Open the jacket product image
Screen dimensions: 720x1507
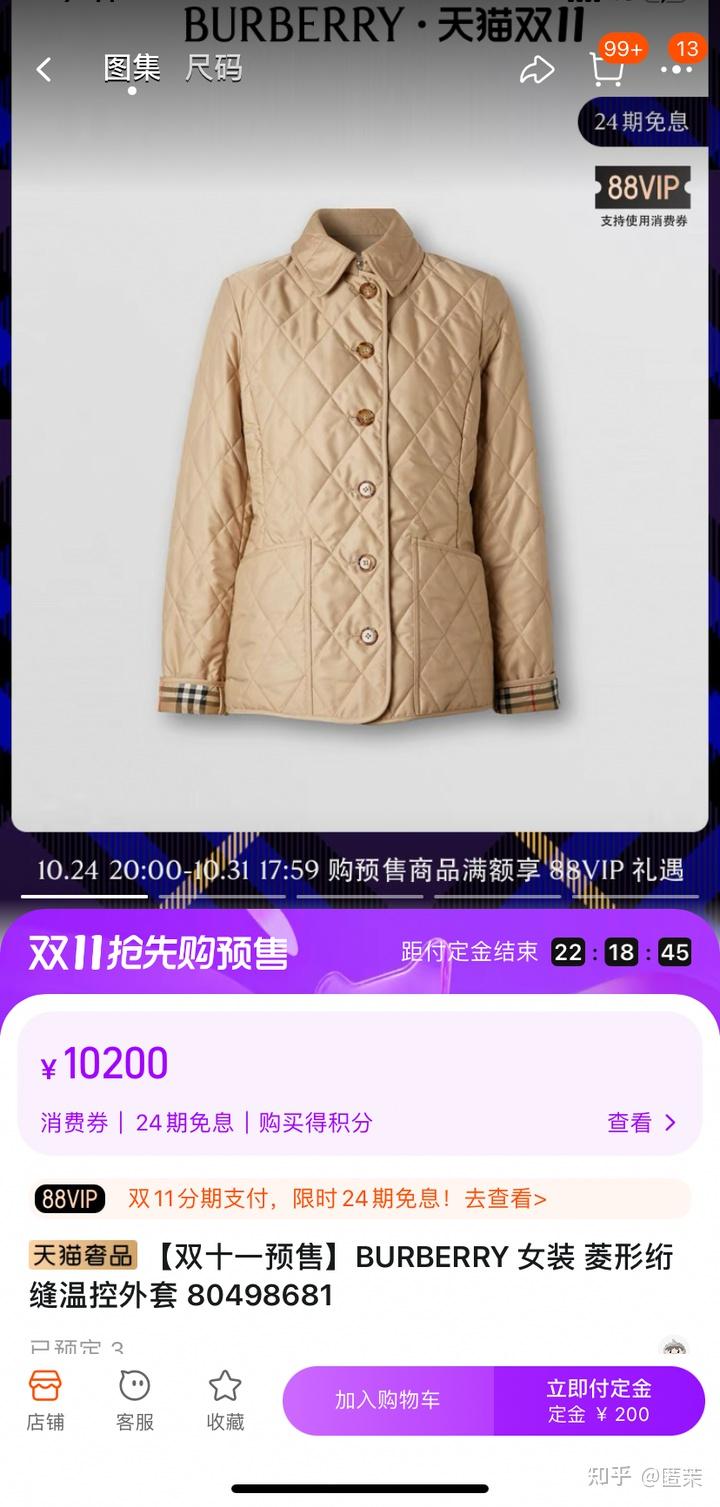[358, 465]
